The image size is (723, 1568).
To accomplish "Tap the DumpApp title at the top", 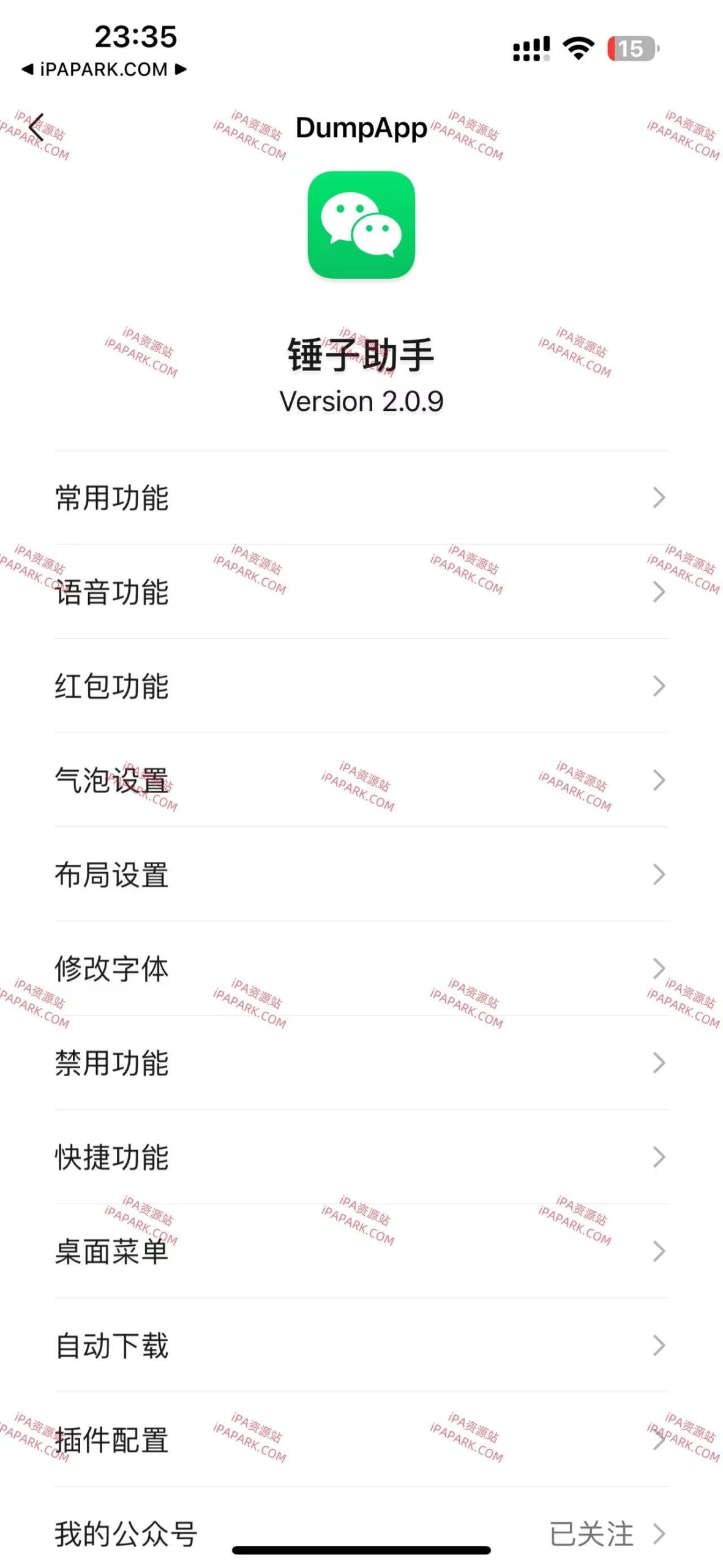I will [361, 129].
